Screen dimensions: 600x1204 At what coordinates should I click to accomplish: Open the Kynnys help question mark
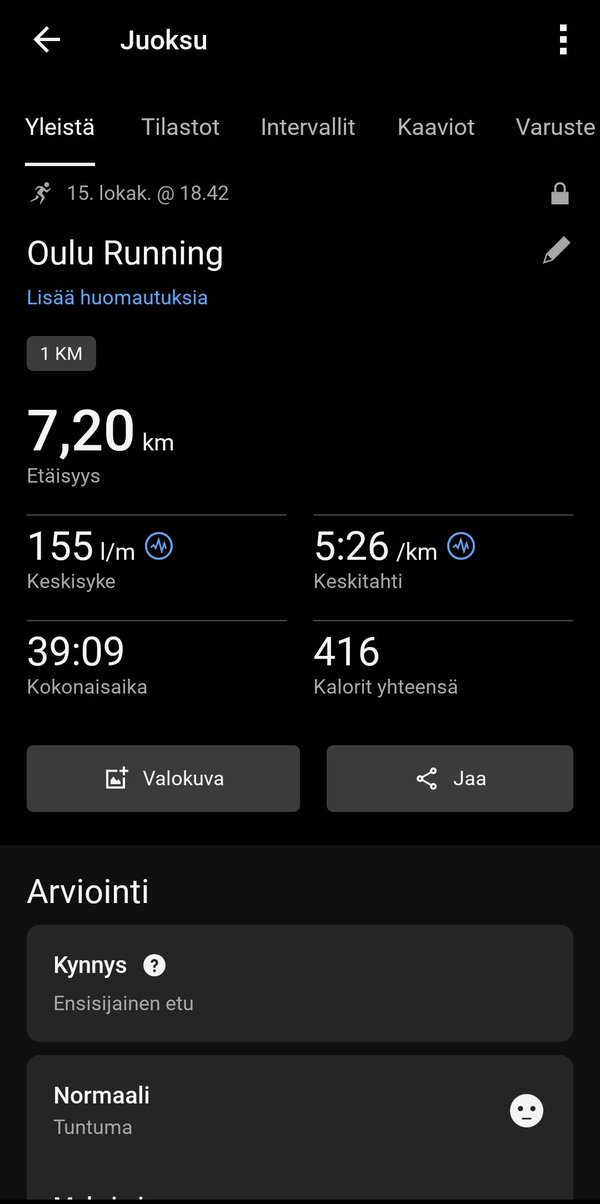(154, 965)
